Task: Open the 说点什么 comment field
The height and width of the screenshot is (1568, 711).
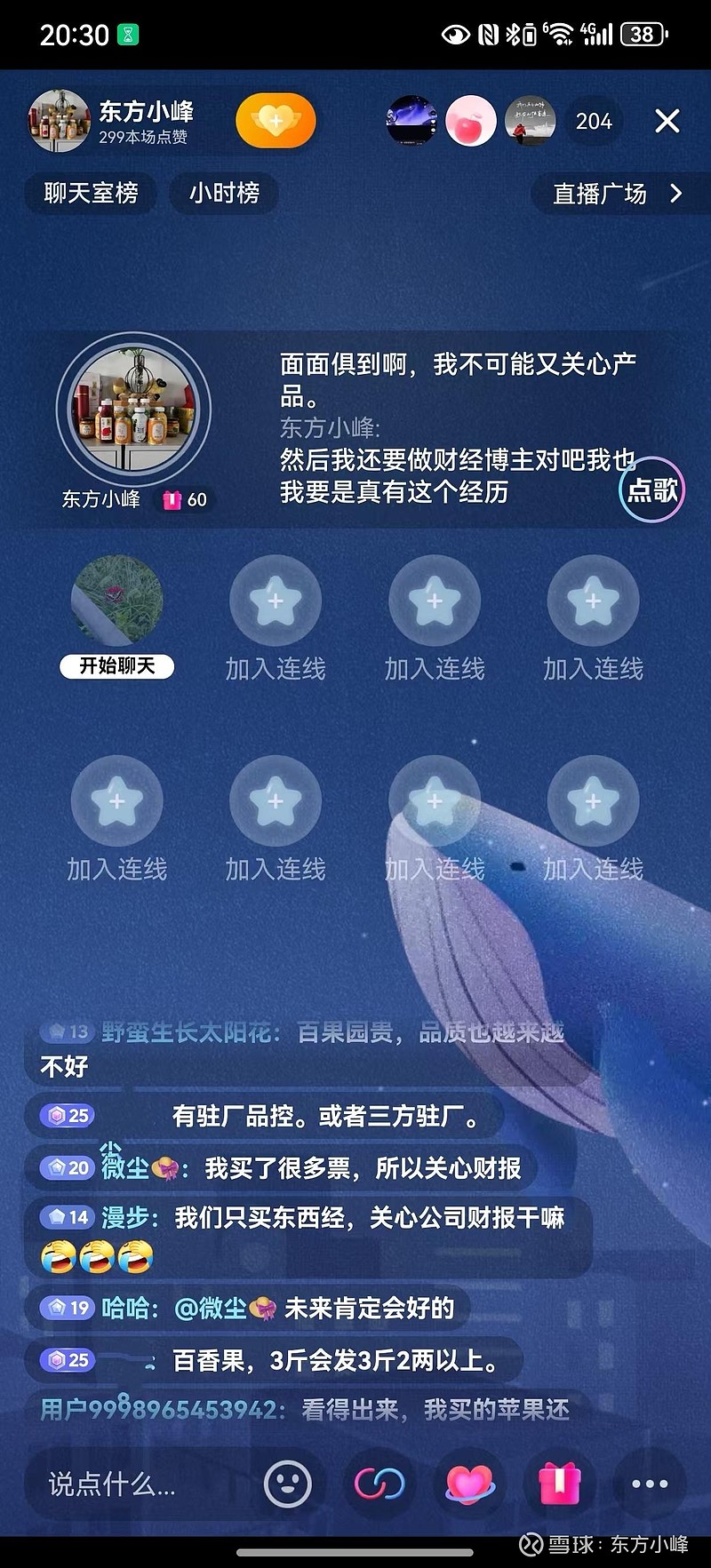Action: [x=133, y=1483]
